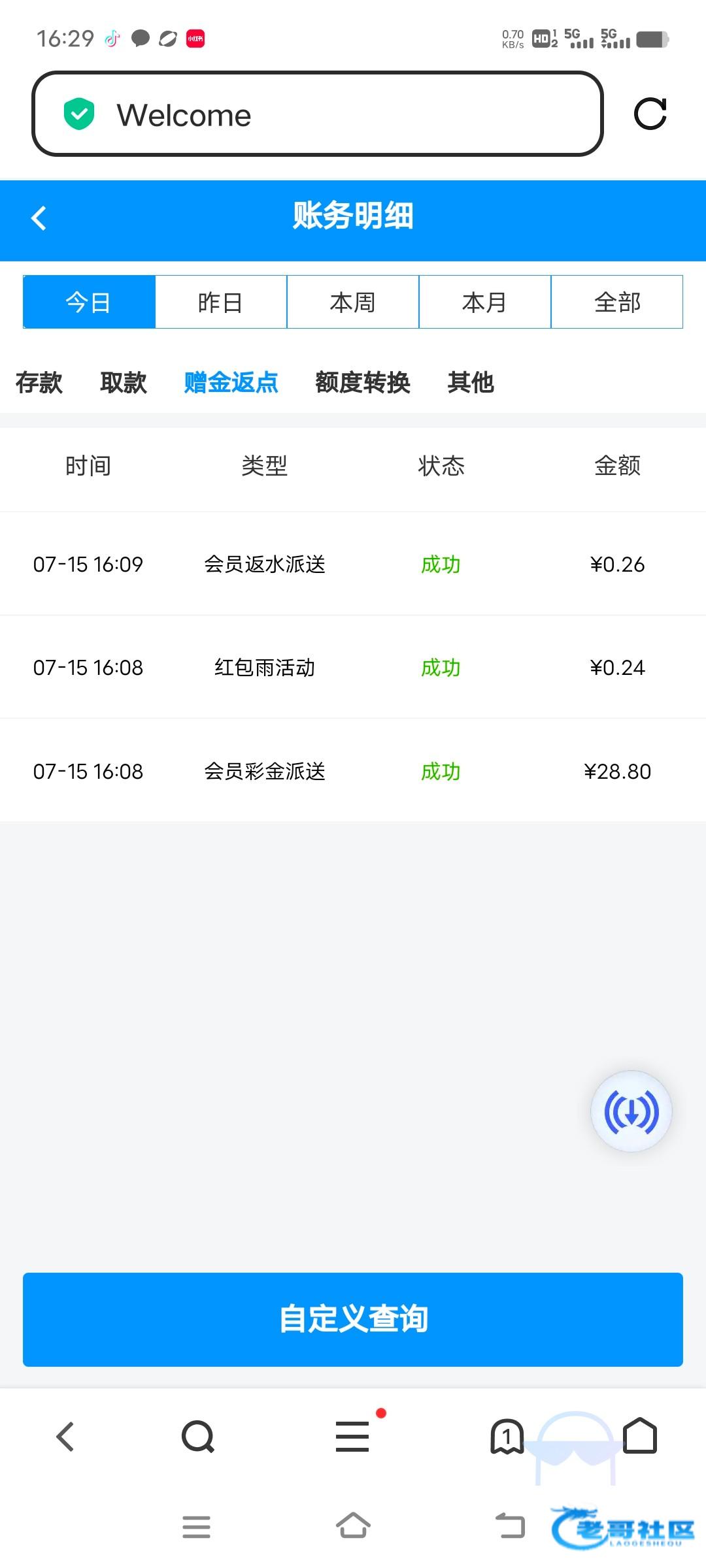Switch to the 全部 date filter
The height and width of the screenshot is (1568, 706).
(617, 302)
